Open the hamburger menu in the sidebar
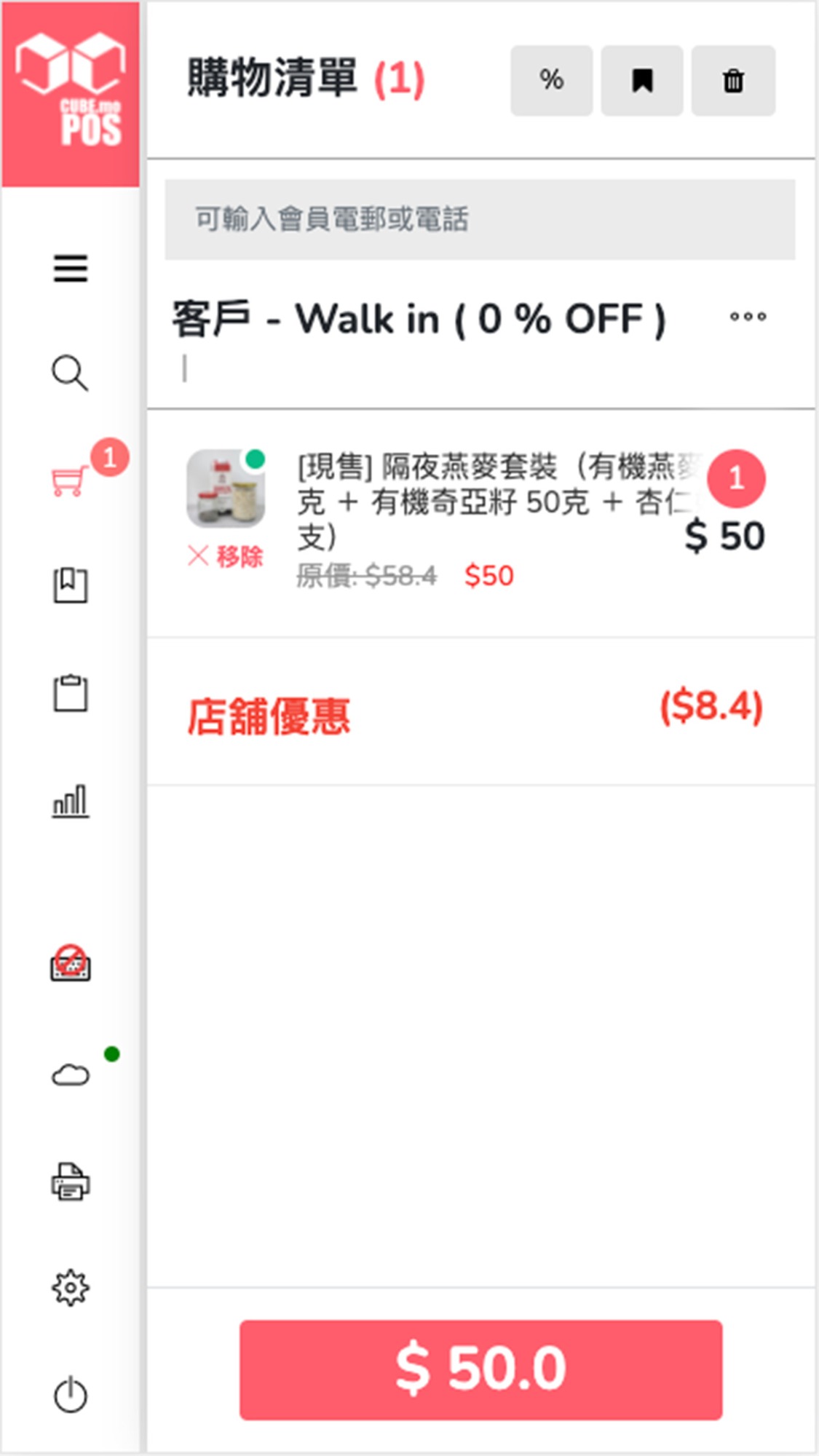 (x=71, y=269)
